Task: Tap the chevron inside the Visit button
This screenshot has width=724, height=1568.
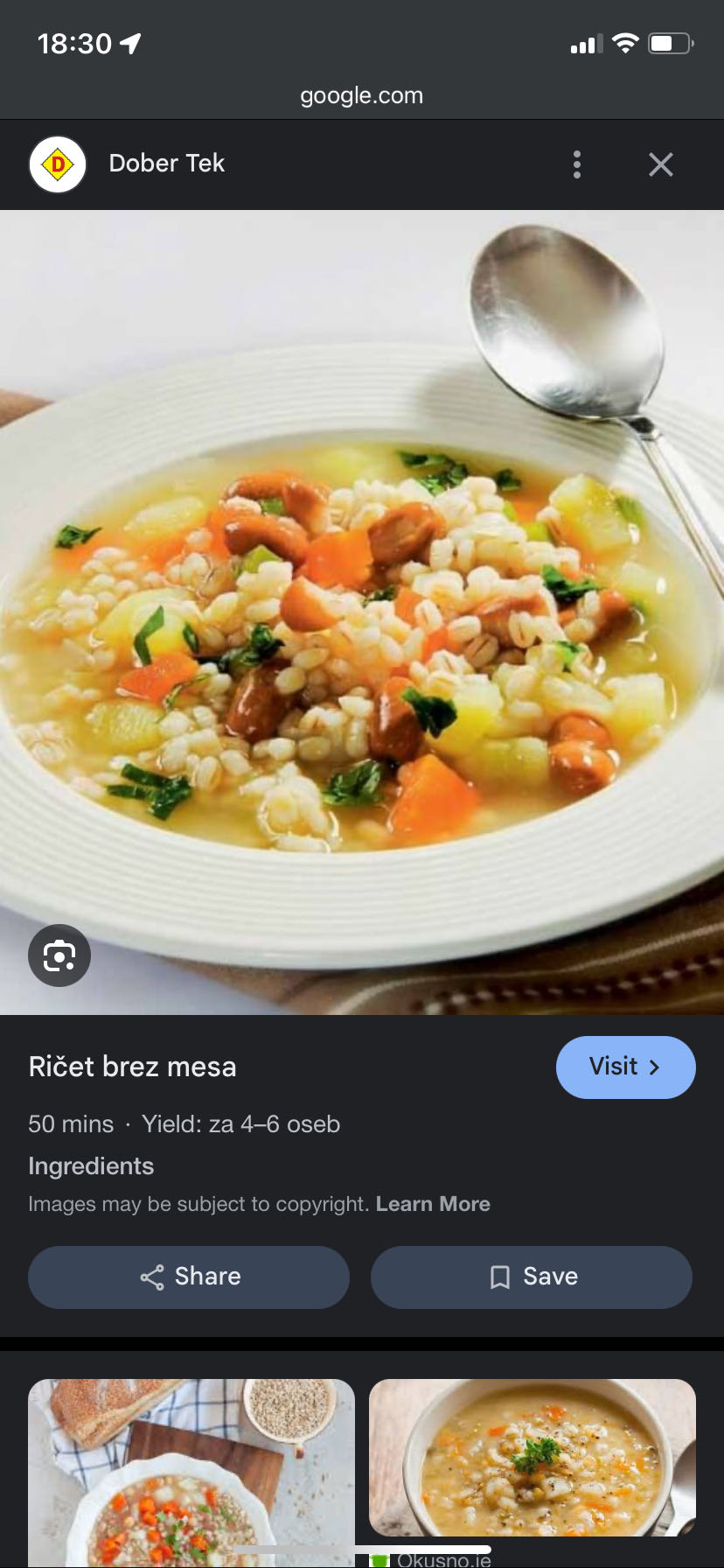Action: click(x=655, y=1067)
